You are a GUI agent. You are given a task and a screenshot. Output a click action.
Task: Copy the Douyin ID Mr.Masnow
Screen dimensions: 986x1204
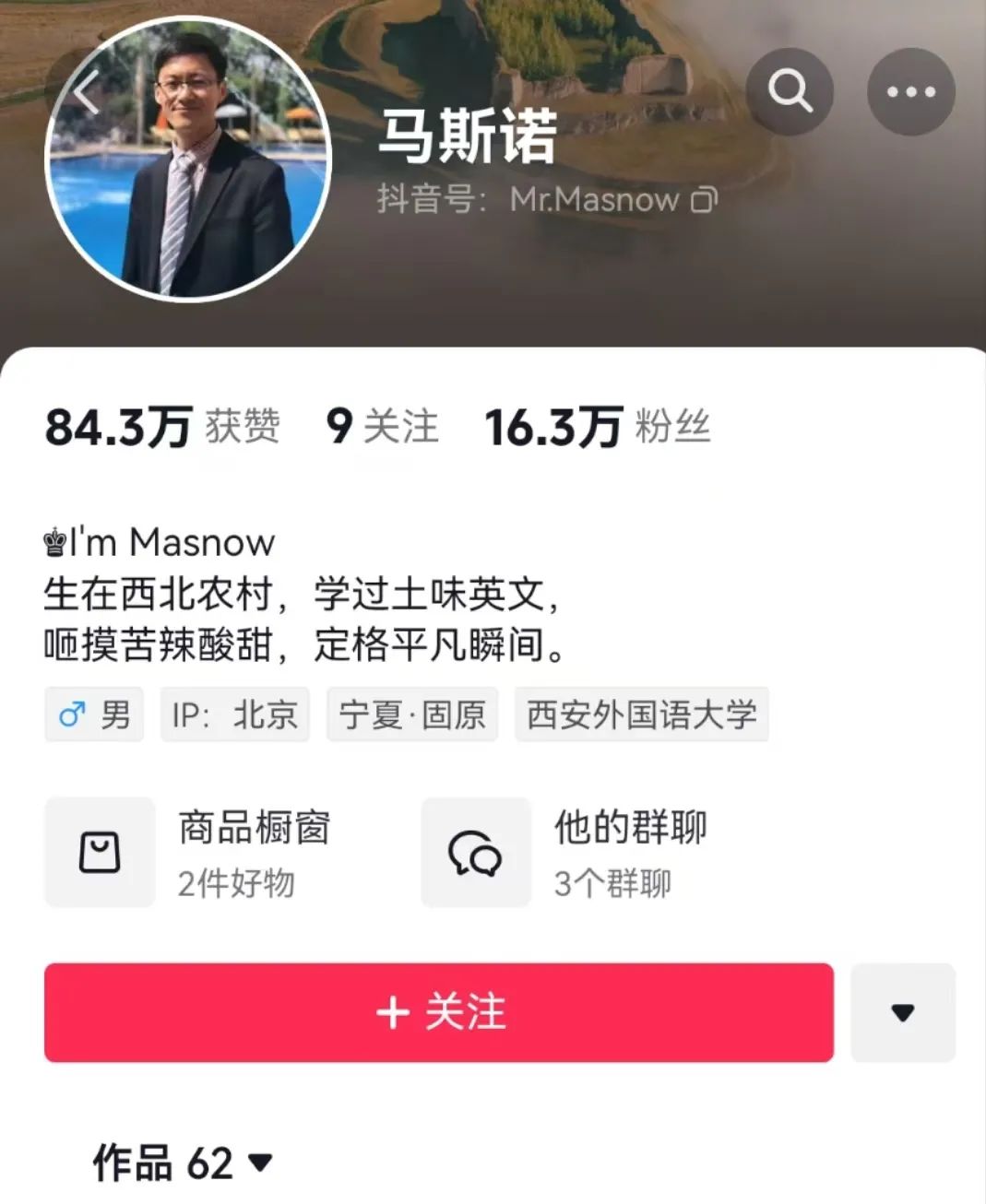[705, 199]
